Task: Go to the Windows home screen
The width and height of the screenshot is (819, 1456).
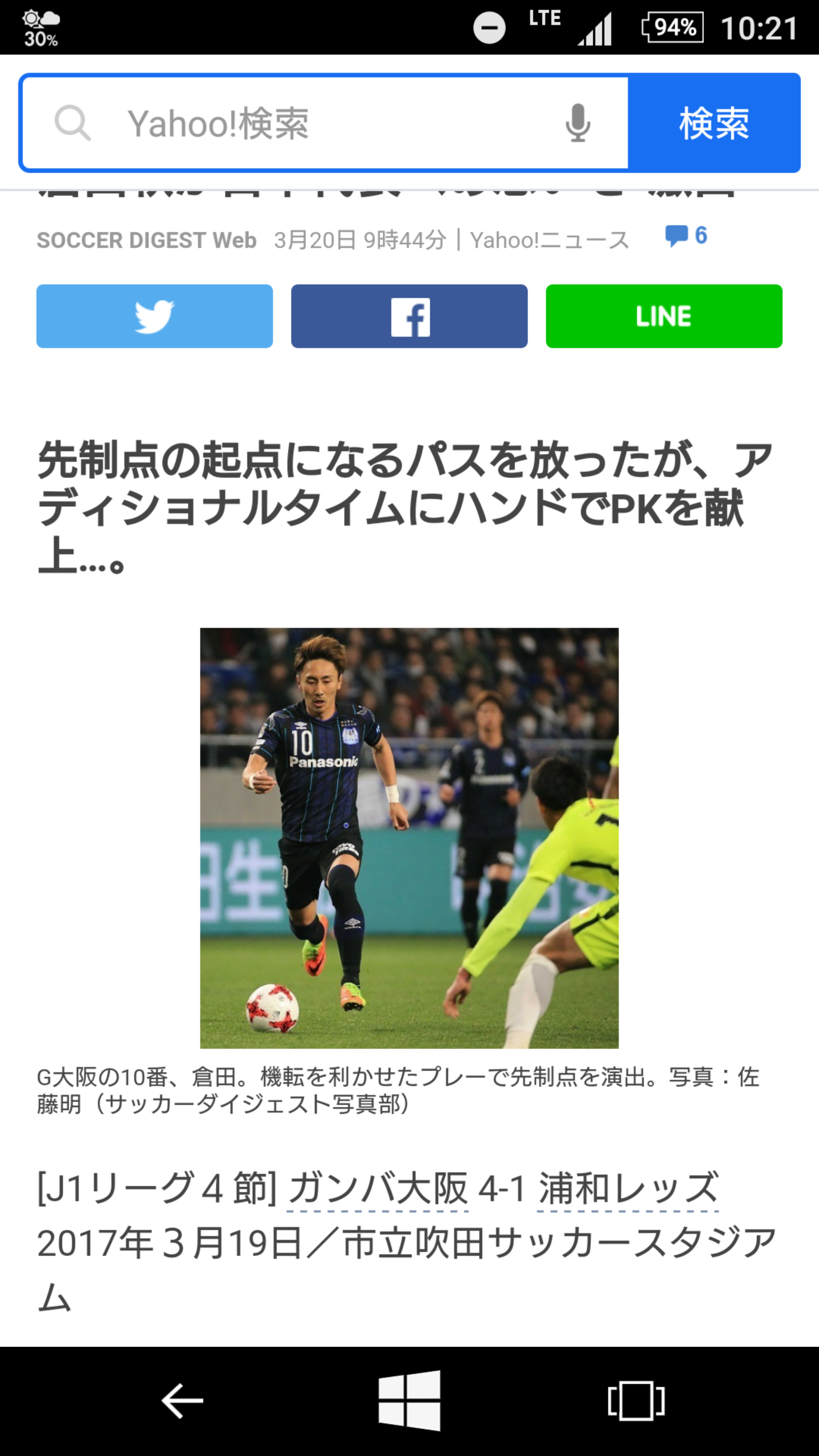Action: click(x=409, y=1401)
